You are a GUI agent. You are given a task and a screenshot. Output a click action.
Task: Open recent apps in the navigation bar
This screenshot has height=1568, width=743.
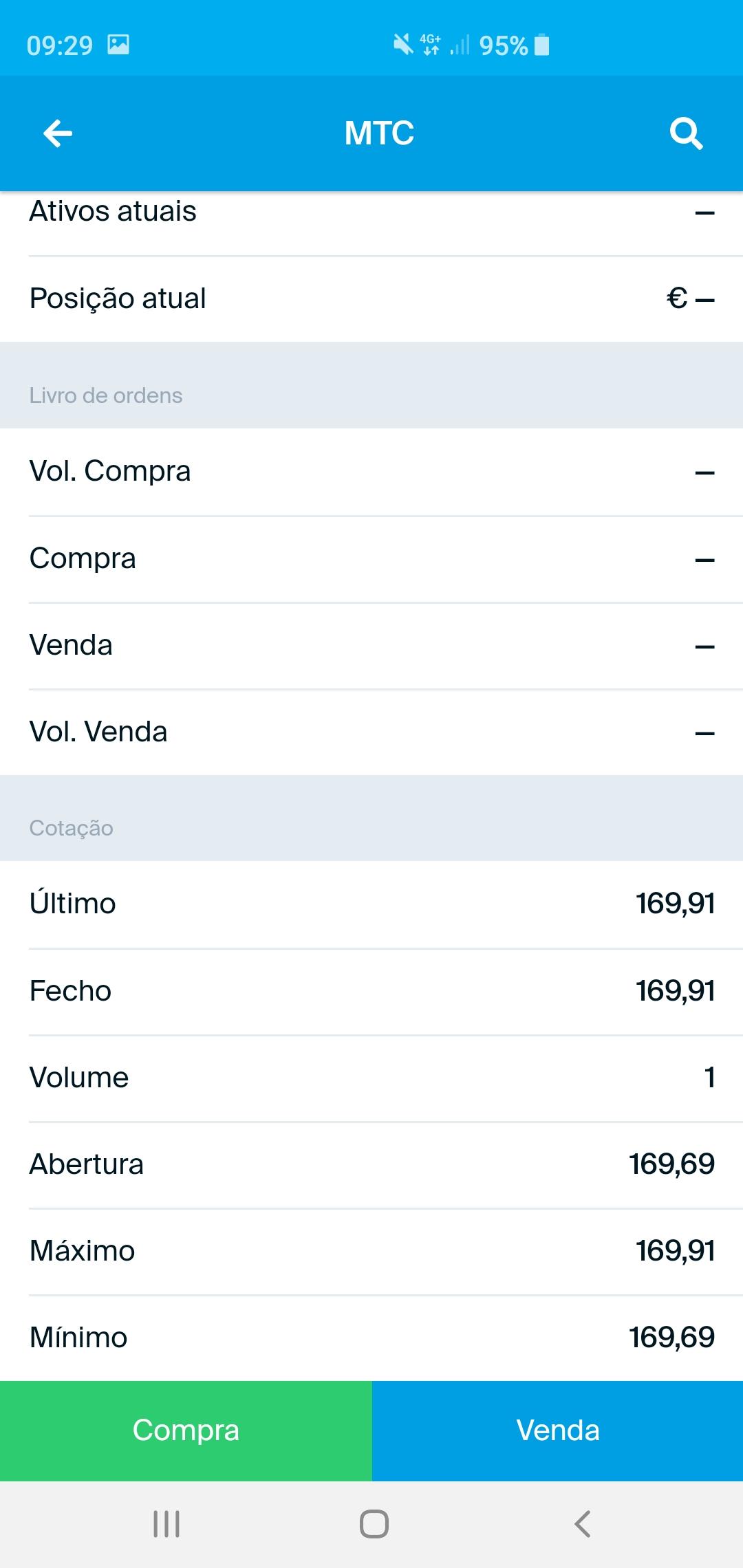tap(166, 1523)
